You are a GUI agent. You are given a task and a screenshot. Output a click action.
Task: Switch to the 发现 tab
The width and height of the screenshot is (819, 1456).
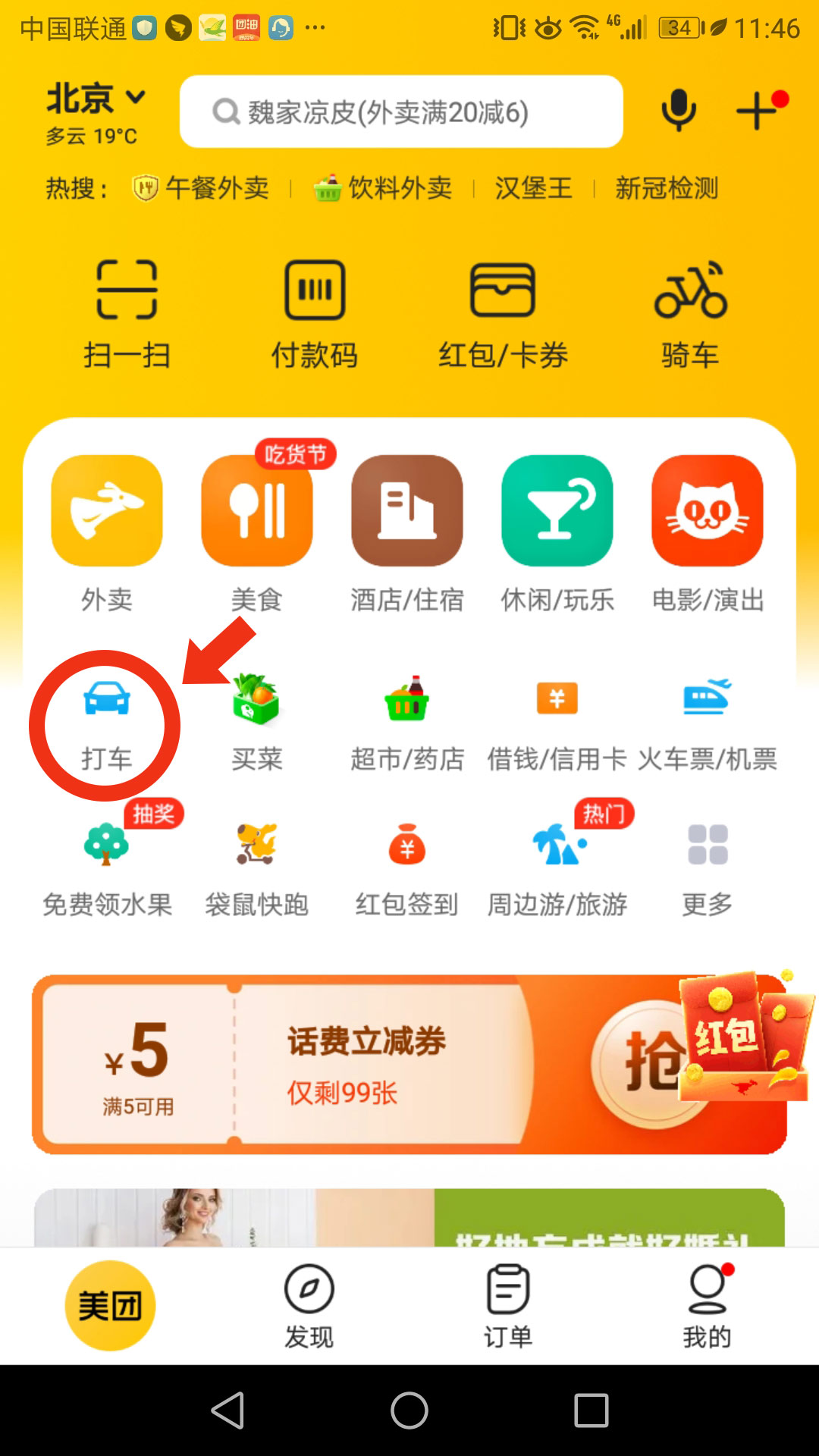tap(309, 1307)
